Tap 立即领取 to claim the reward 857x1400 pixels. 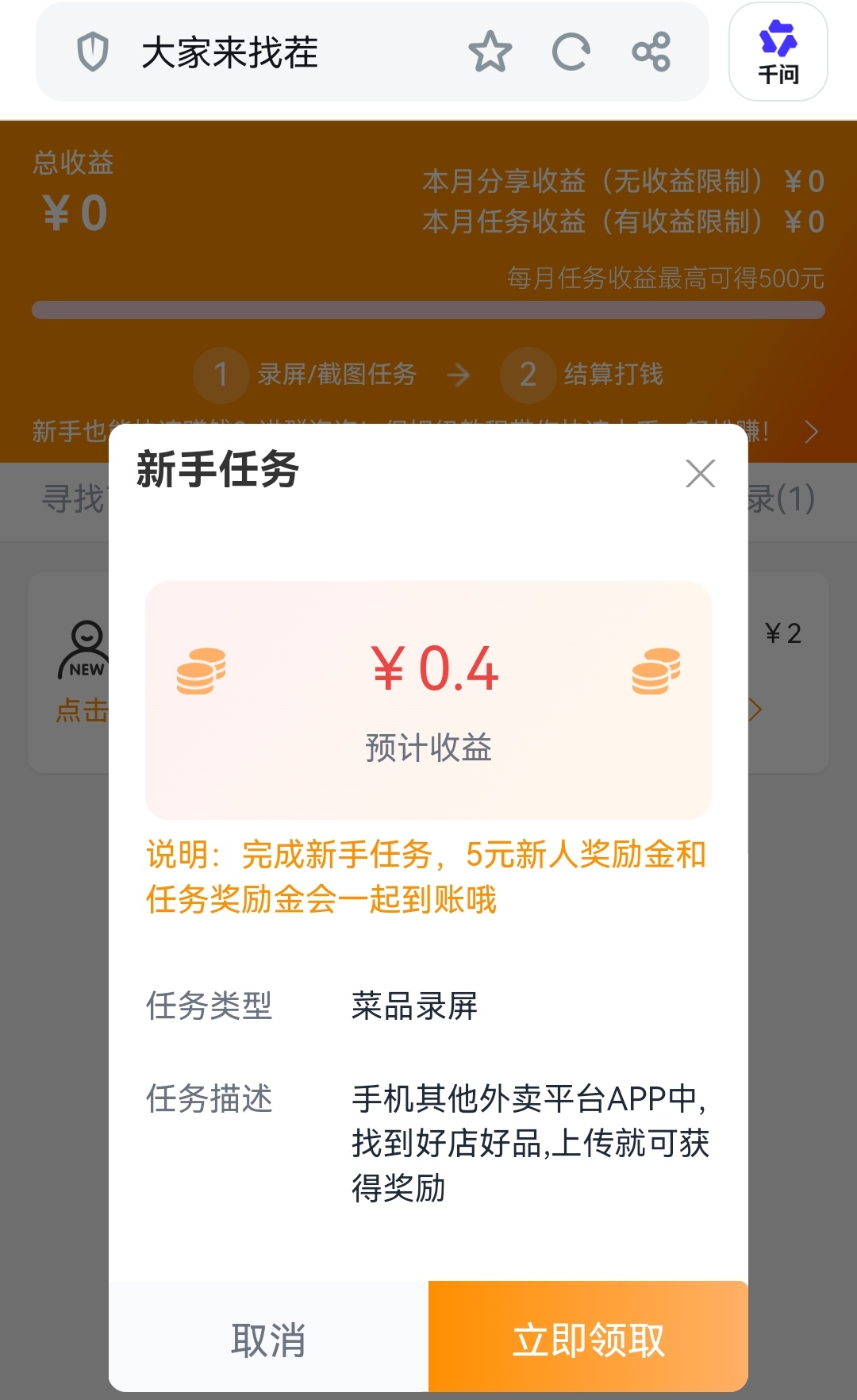(x=587, y=1341)
